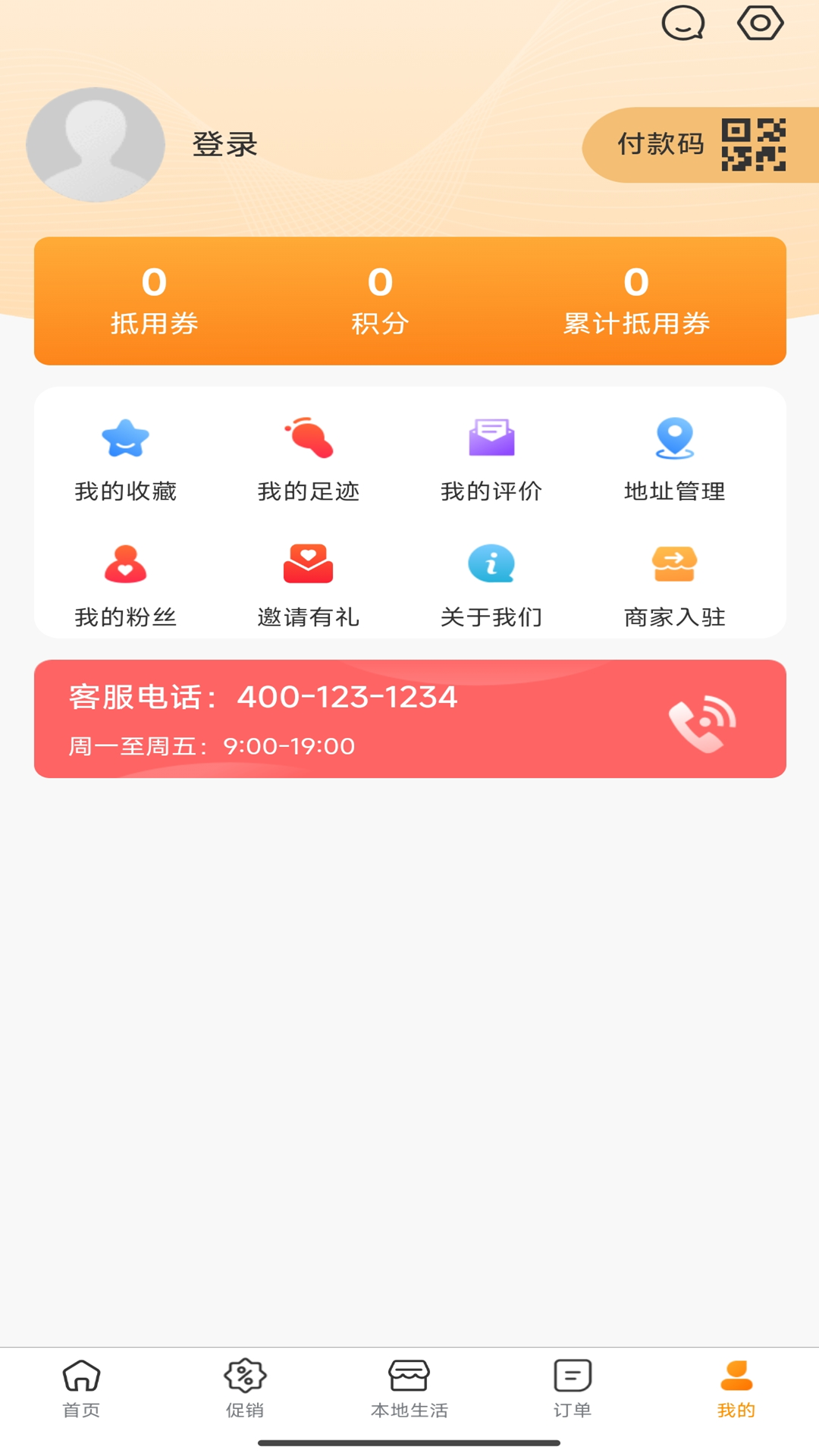Viewport: 819px width, 1456px height.
Task: Open the chat messages icon
Action: click(x=682, y=23)
